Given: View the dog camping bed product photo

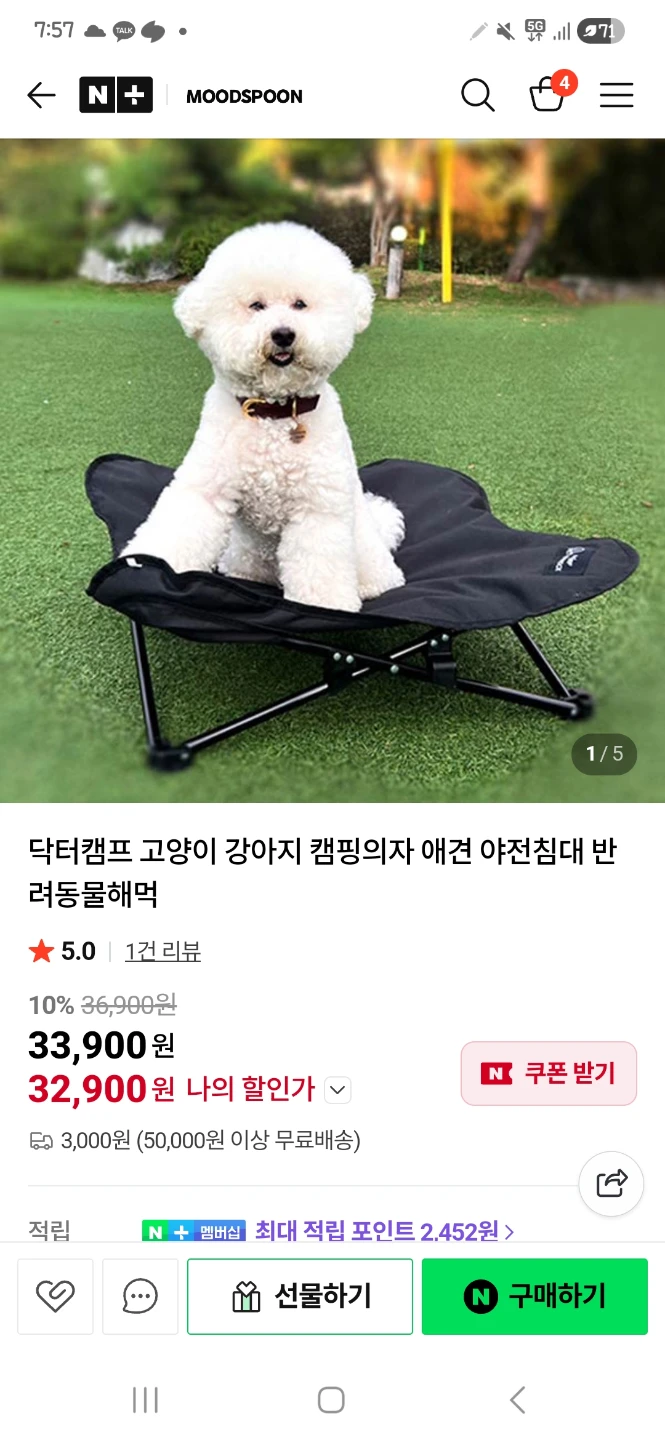Looking at the screenshot, I should (x=332, y=470).
